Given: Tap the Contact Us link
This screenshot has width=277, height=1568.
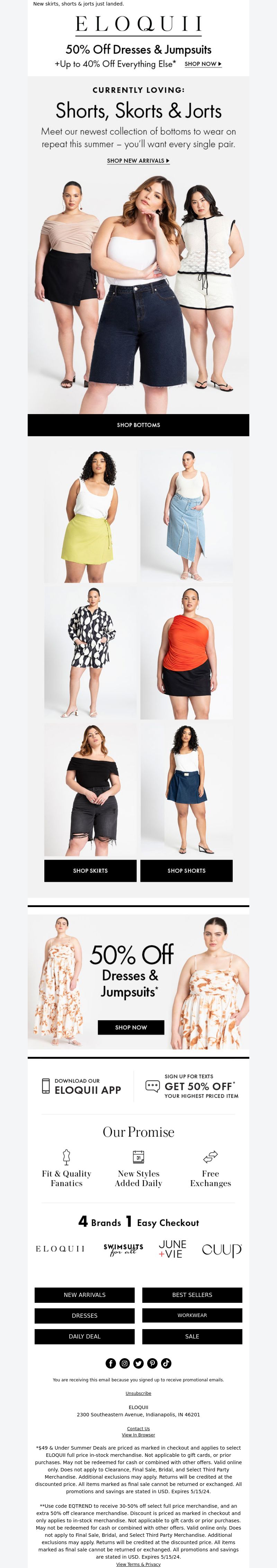Looking at the screenshot, I should (x=138, y=1428).
